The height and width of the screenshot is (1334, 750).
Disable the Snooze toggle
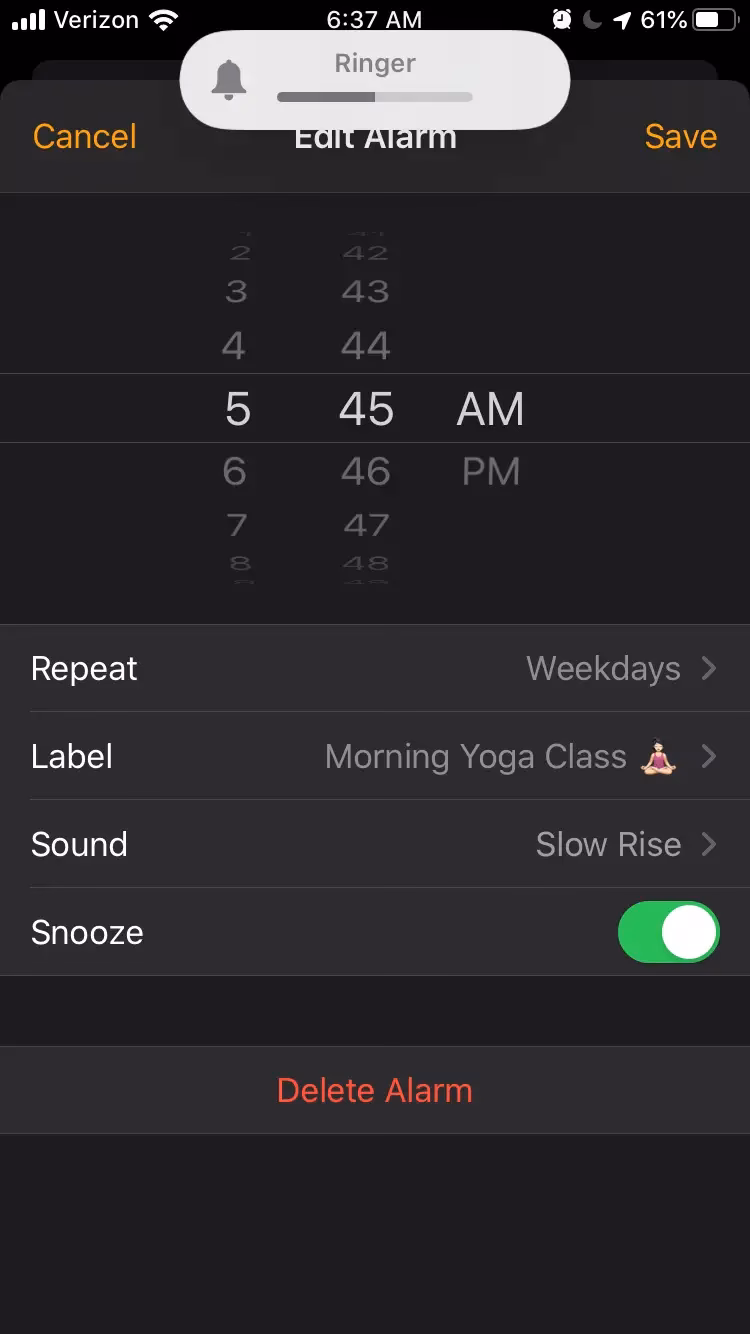click(x=668, y=931)
